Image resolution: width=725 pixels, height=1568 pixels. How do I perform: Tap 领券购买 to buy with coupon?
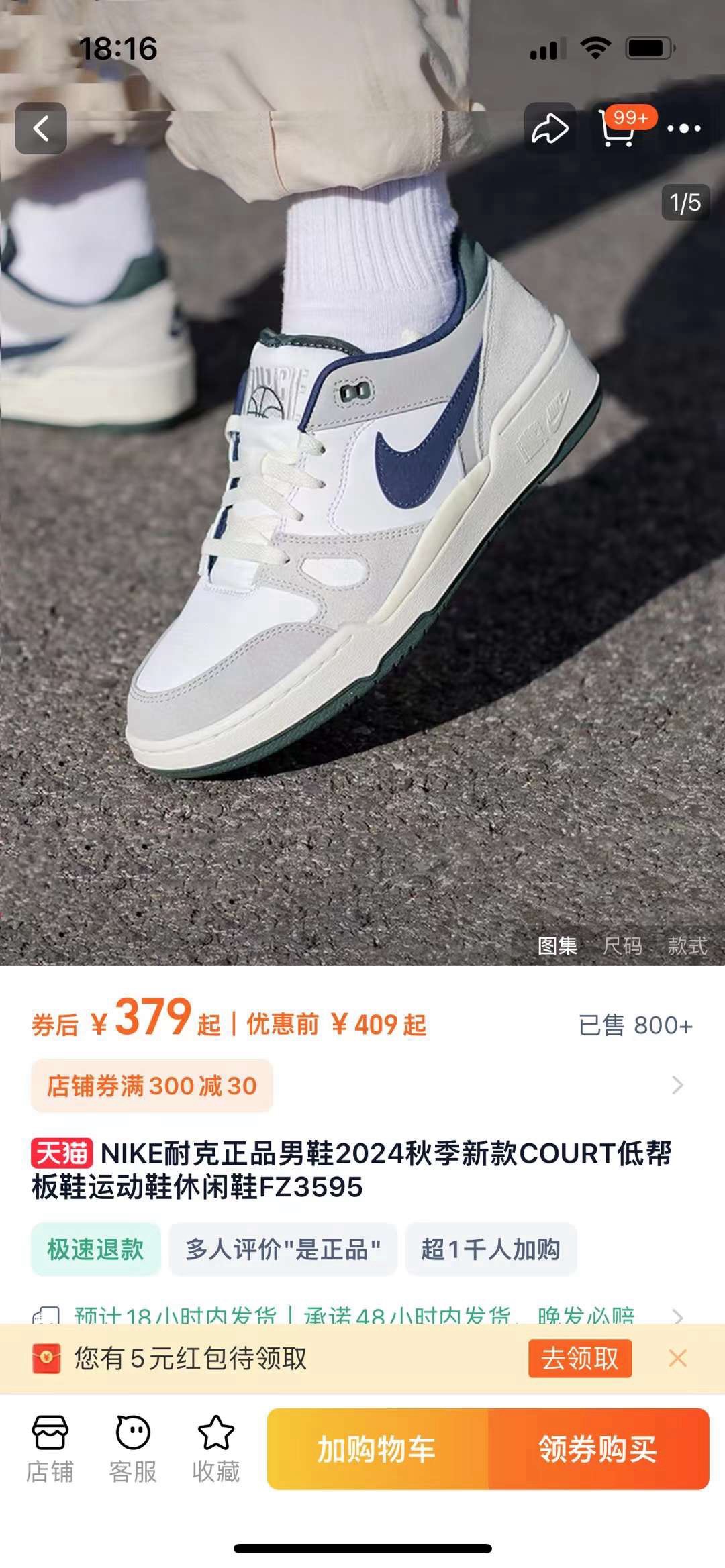click(x=597, y=1449)
